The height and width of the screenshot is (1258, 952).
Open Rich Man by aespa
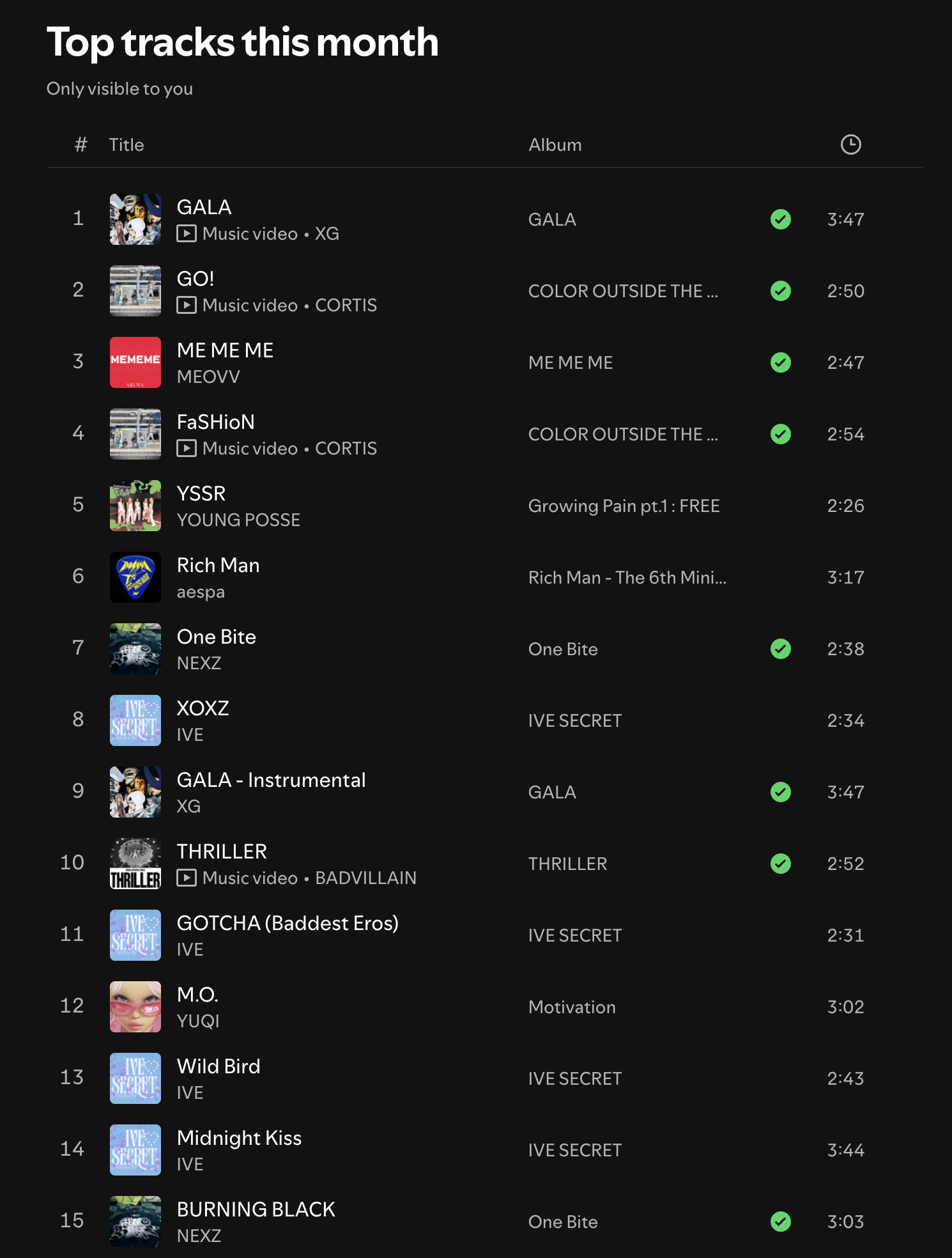(x=218, y=565)
